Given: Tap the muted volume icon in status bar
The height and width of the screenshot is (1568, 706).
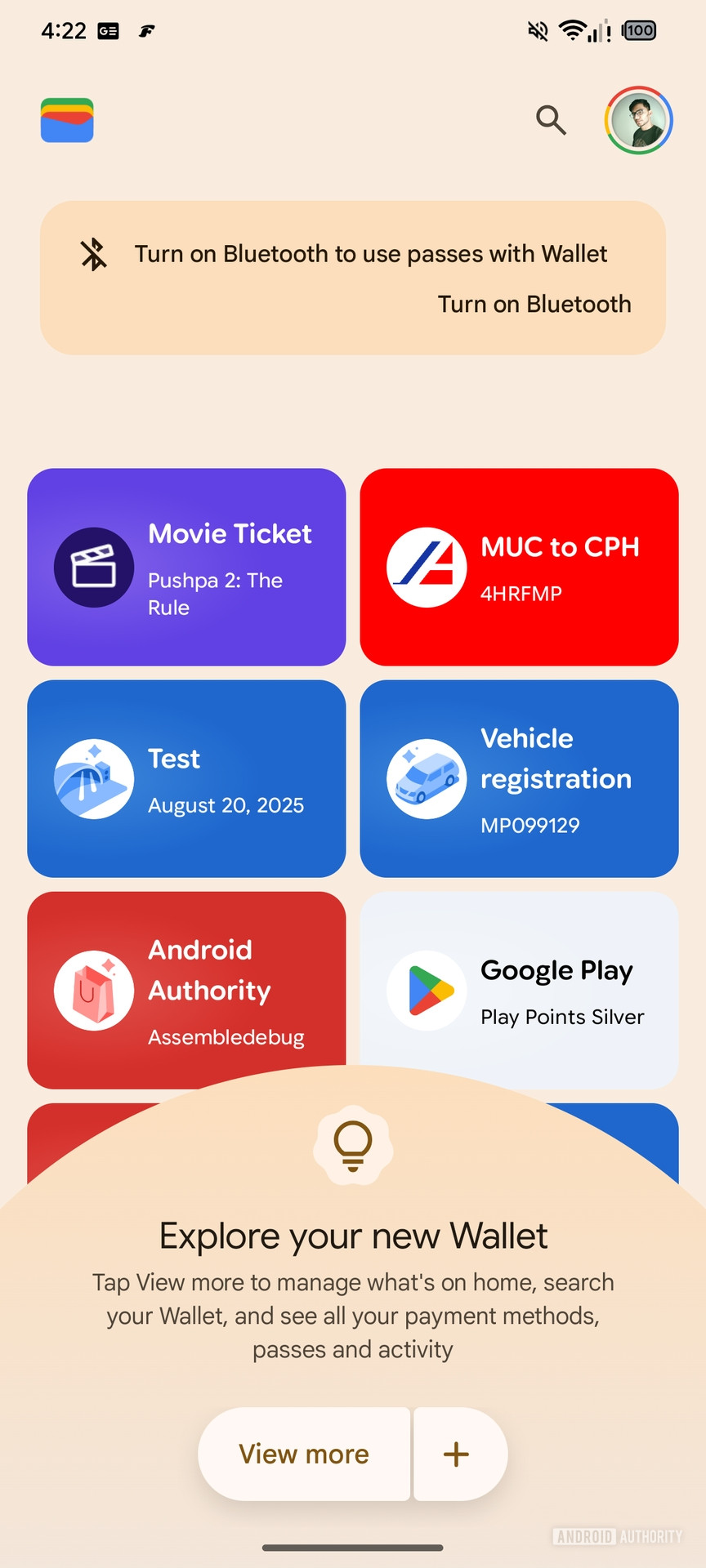Looking at the screenshot, I should point(535,30).
